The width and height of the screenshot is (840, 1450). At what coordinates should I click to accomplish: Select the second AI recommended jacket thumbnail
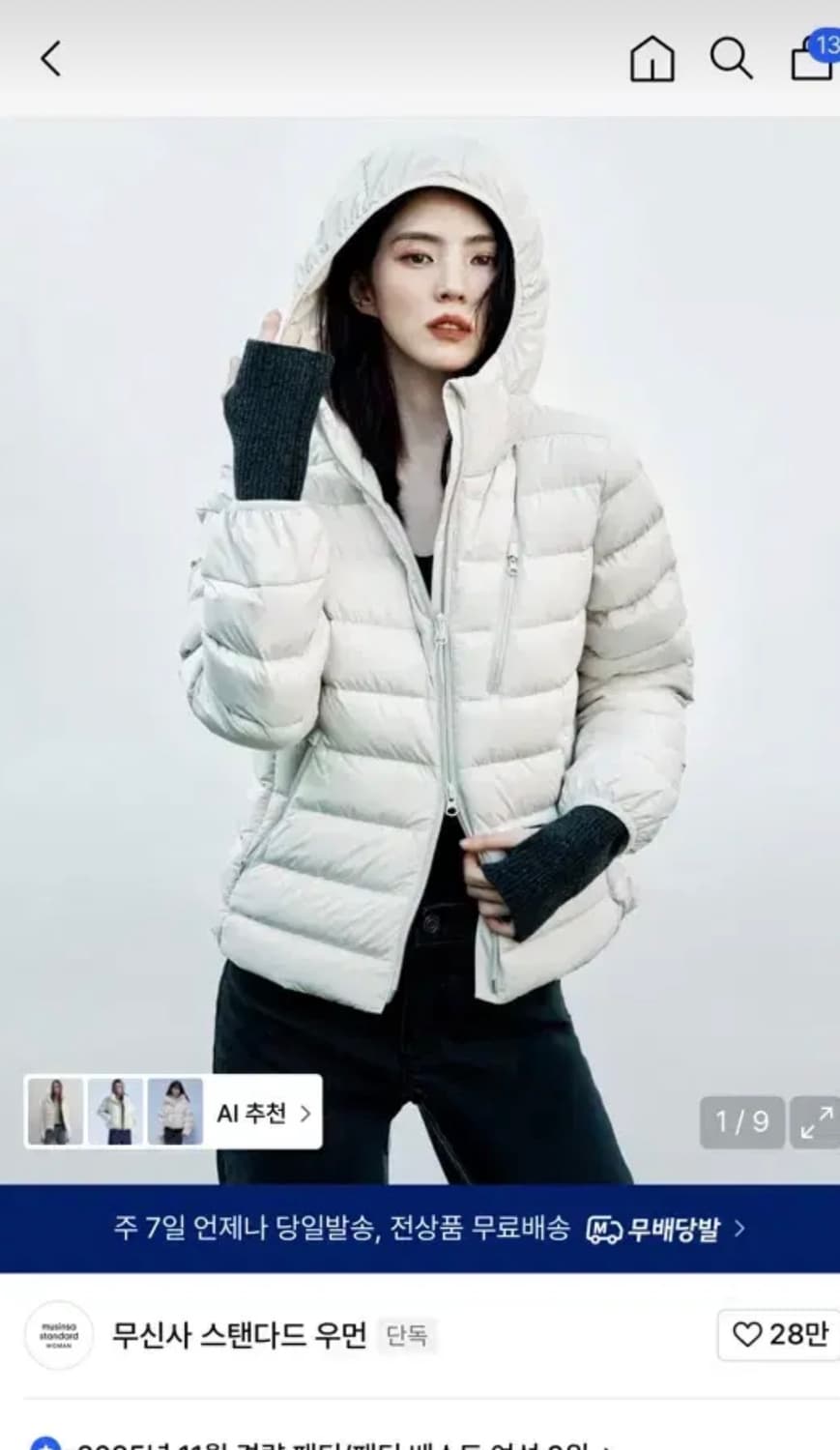click(x=112, y=1112)
